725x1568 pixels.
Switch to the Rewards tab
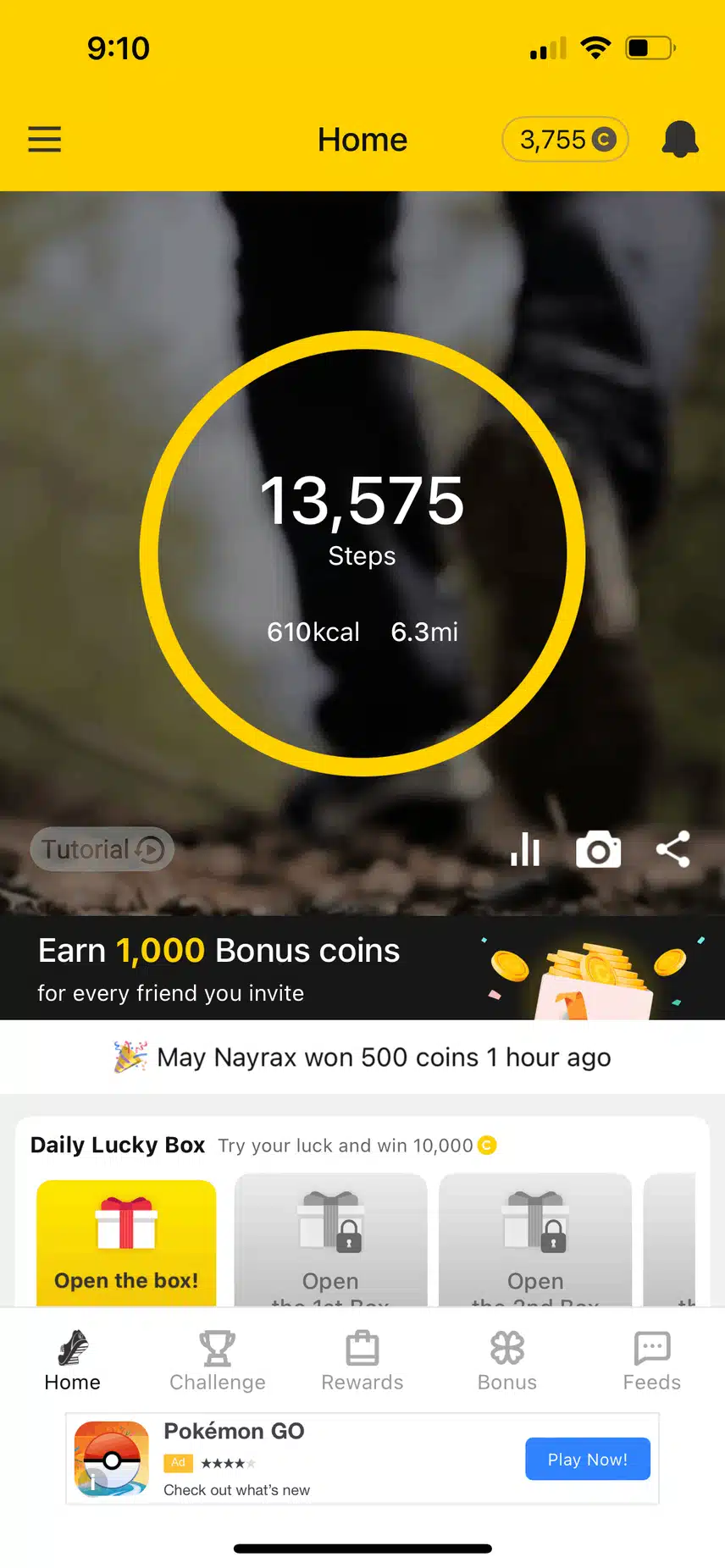362,1361
